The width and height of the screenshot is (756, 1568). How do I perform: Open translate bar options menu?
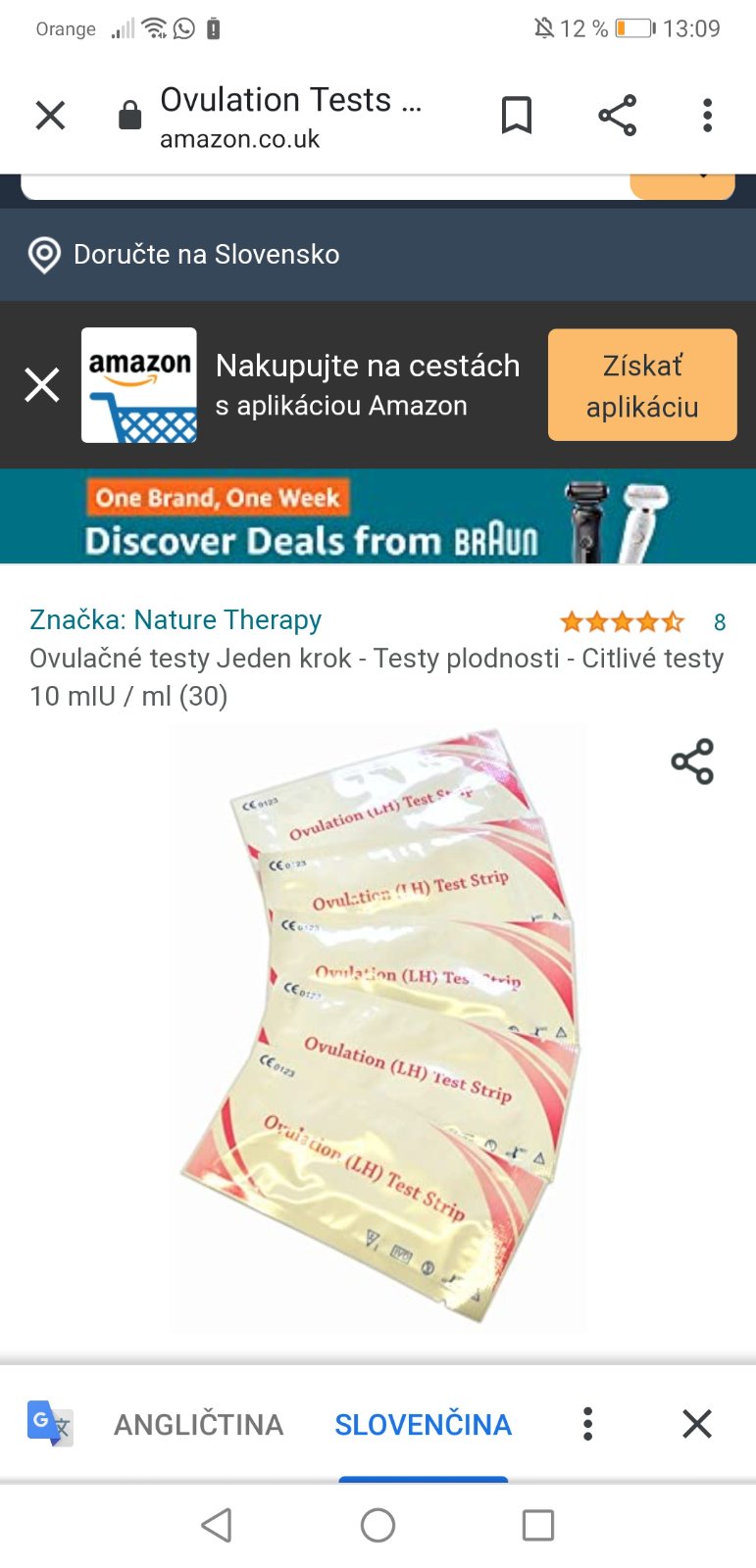pyautogui.click(x=587, y=1424)
